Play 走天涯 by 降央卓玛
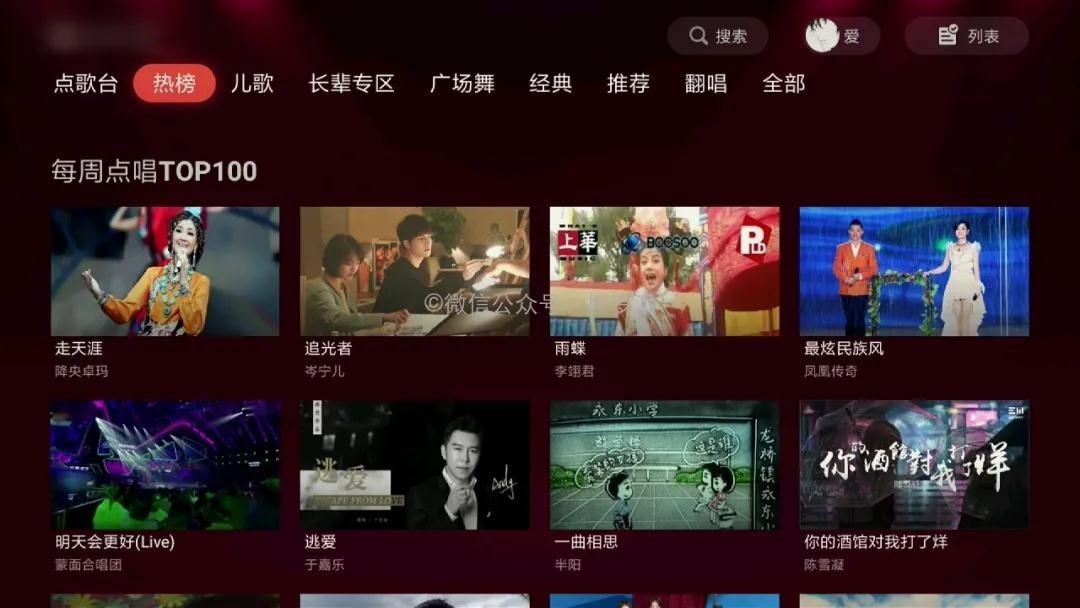The height and width of the screenshot is (608, 1080). (x=165, y=271)
